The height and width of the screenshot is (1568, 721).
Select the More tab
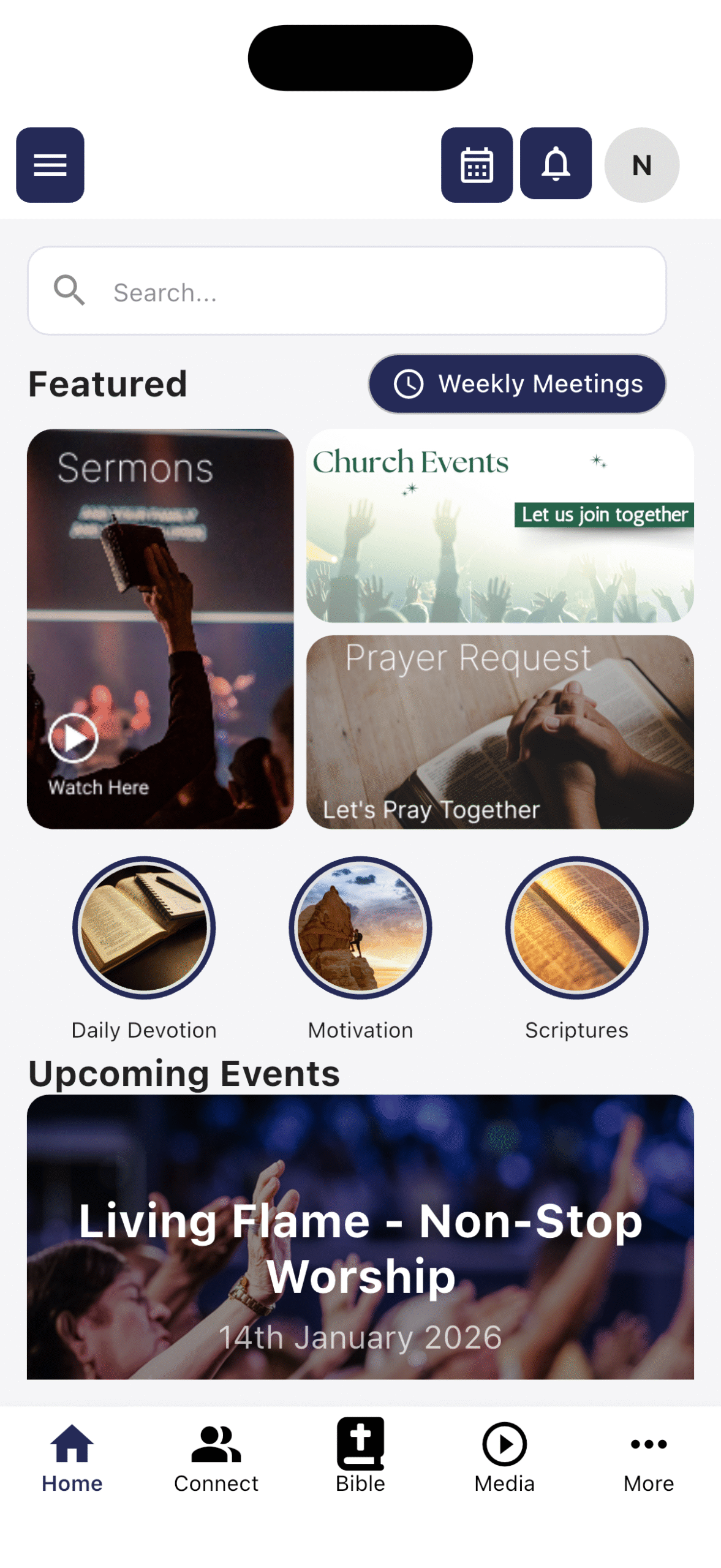point(648,1457)
